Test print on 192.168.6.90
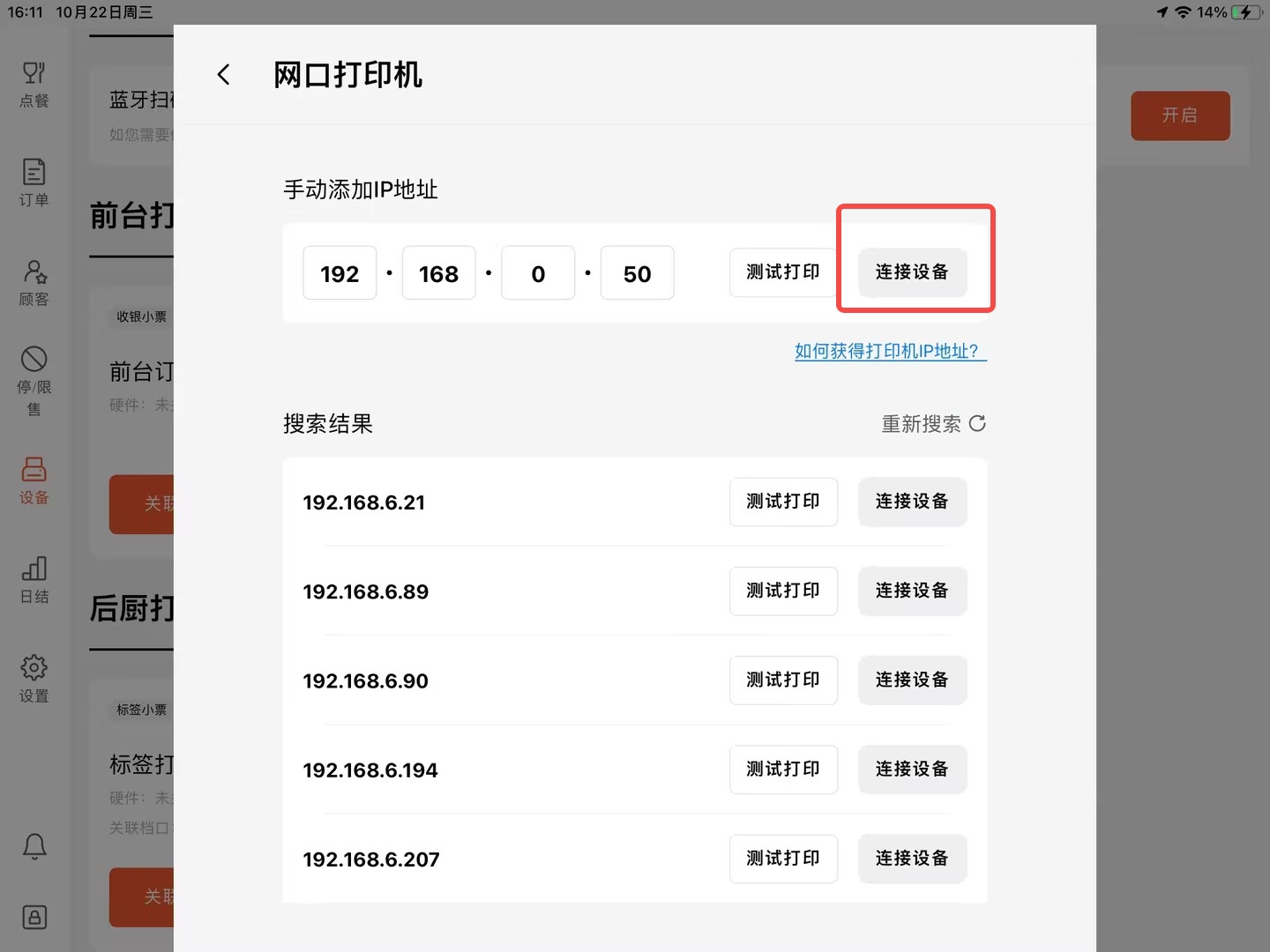Viewport: 1270px width, 952px height. click(783, 680)
